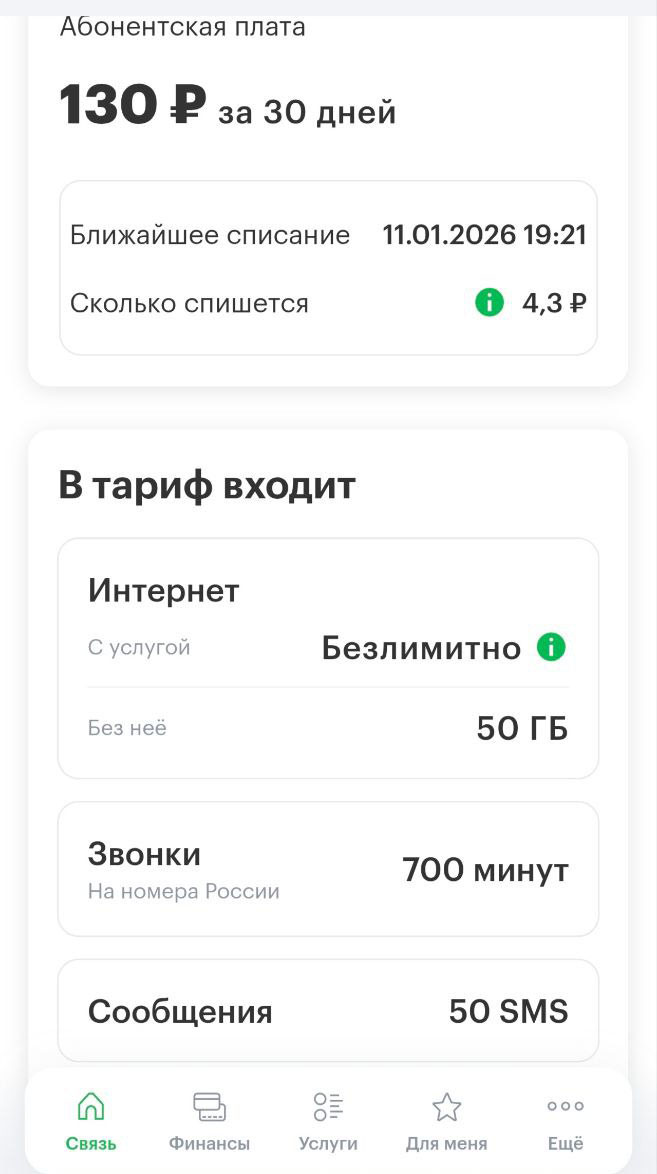657x1174 pixels.
Task: Show info about Безлимитно internet
Action: tap(551, 647)
